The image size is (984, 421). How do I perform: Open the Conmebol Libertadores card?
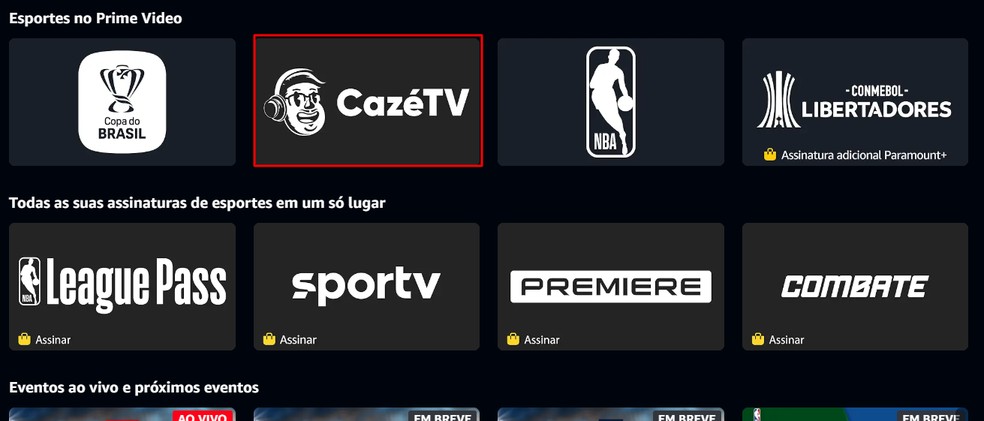[x=855, y=102]
